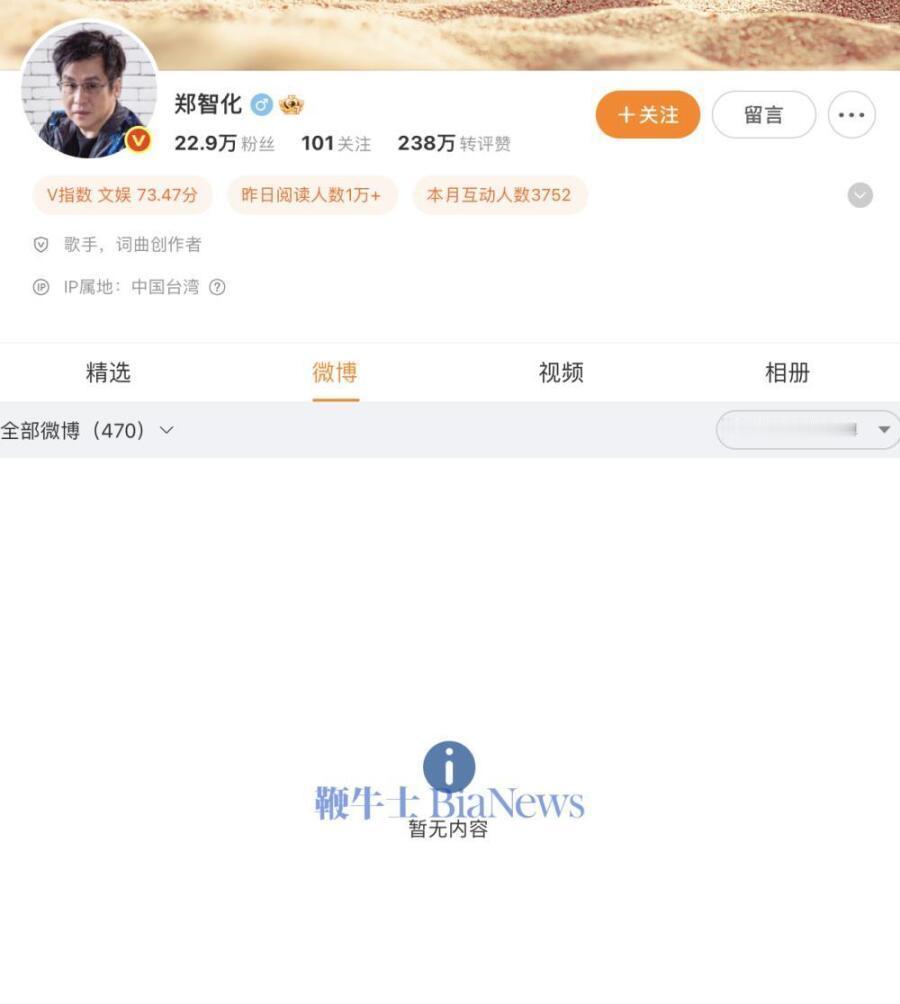Click the orange 关注 follow button
Image resolution: width=900 pixels, height=1004 pixels.
click(x=647, y=114)
